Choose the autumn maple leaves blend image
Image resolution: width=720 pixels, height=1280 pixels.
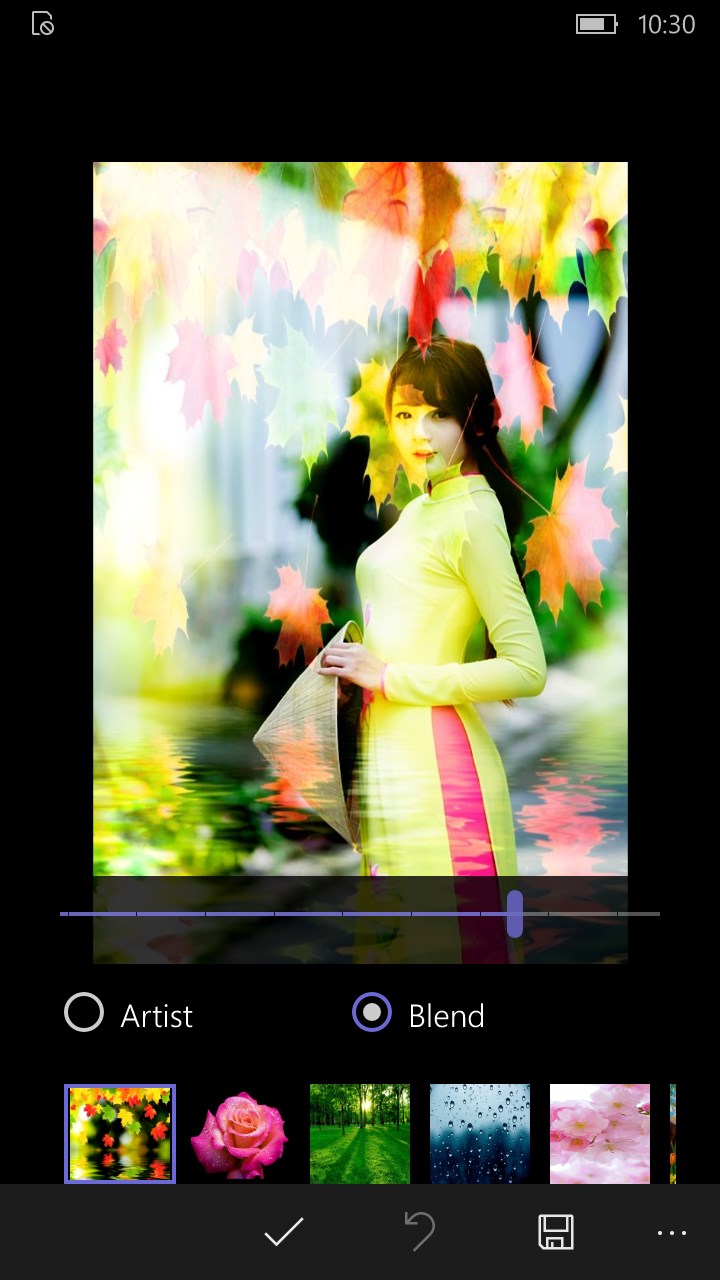pos(120,1134)
